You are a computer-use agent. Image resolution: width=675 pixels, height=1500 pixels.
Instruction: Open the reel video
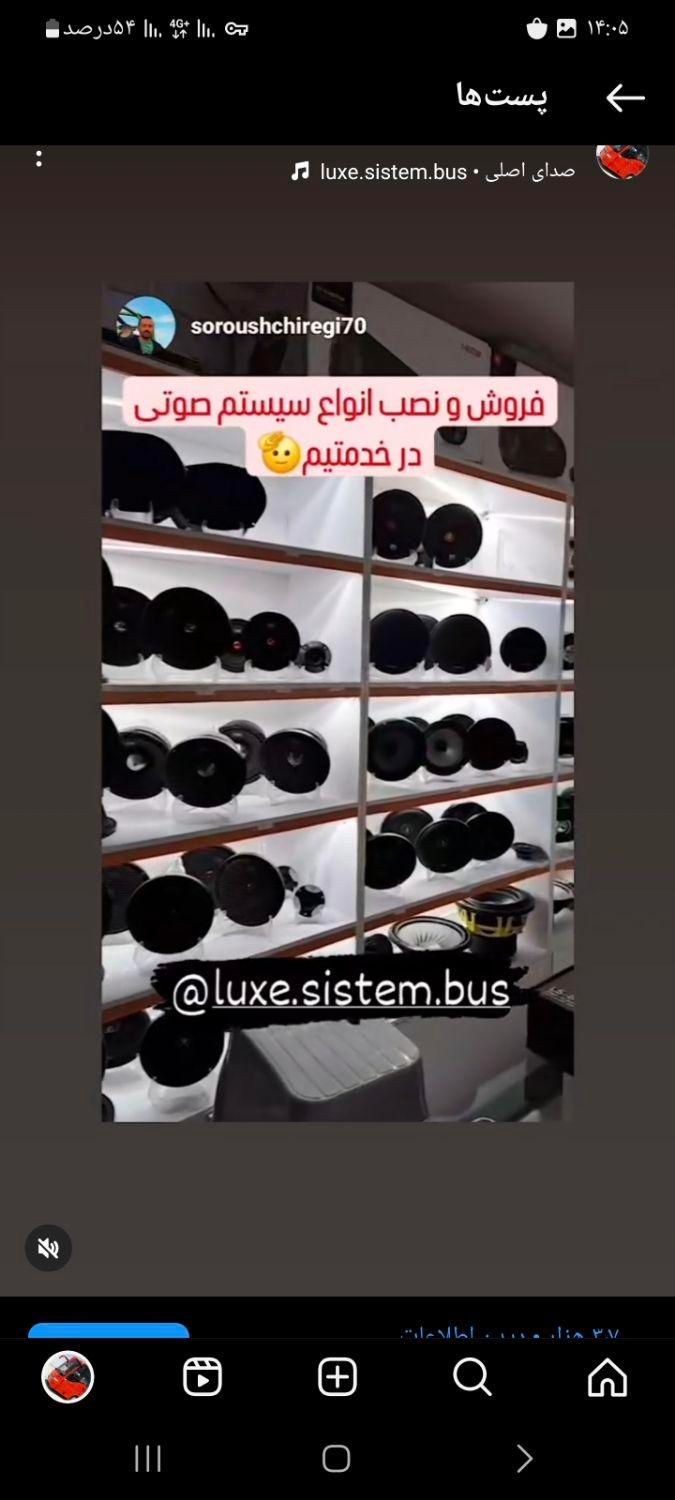click(x=337, y=700)
